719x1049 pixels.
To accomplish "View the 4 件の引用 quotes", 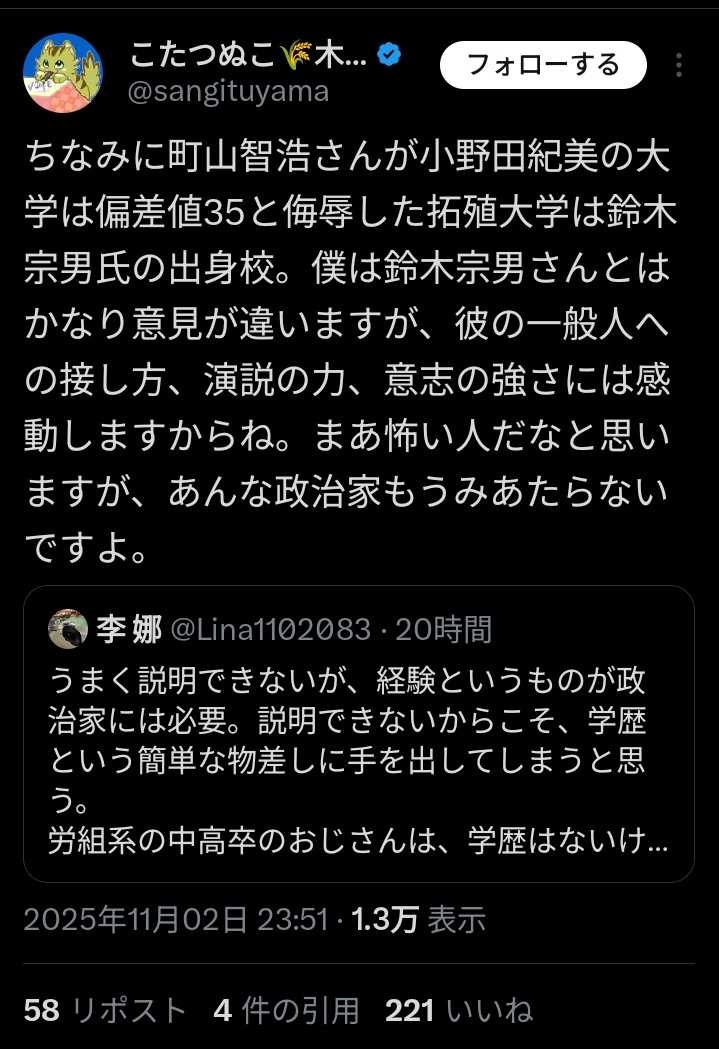I will coord(286,1010).
